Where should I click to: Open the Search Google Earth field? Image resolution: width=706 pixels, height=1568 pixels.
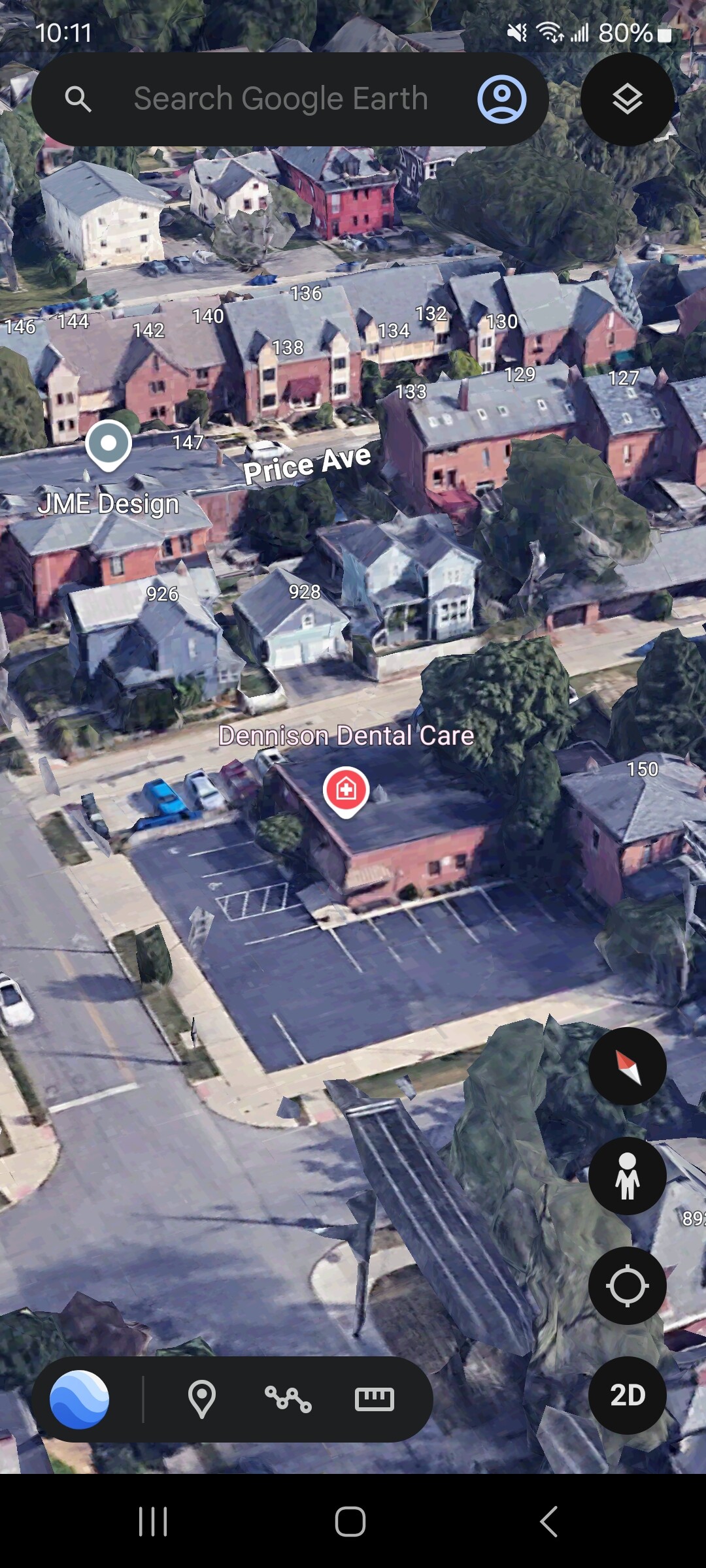[281, 99]
